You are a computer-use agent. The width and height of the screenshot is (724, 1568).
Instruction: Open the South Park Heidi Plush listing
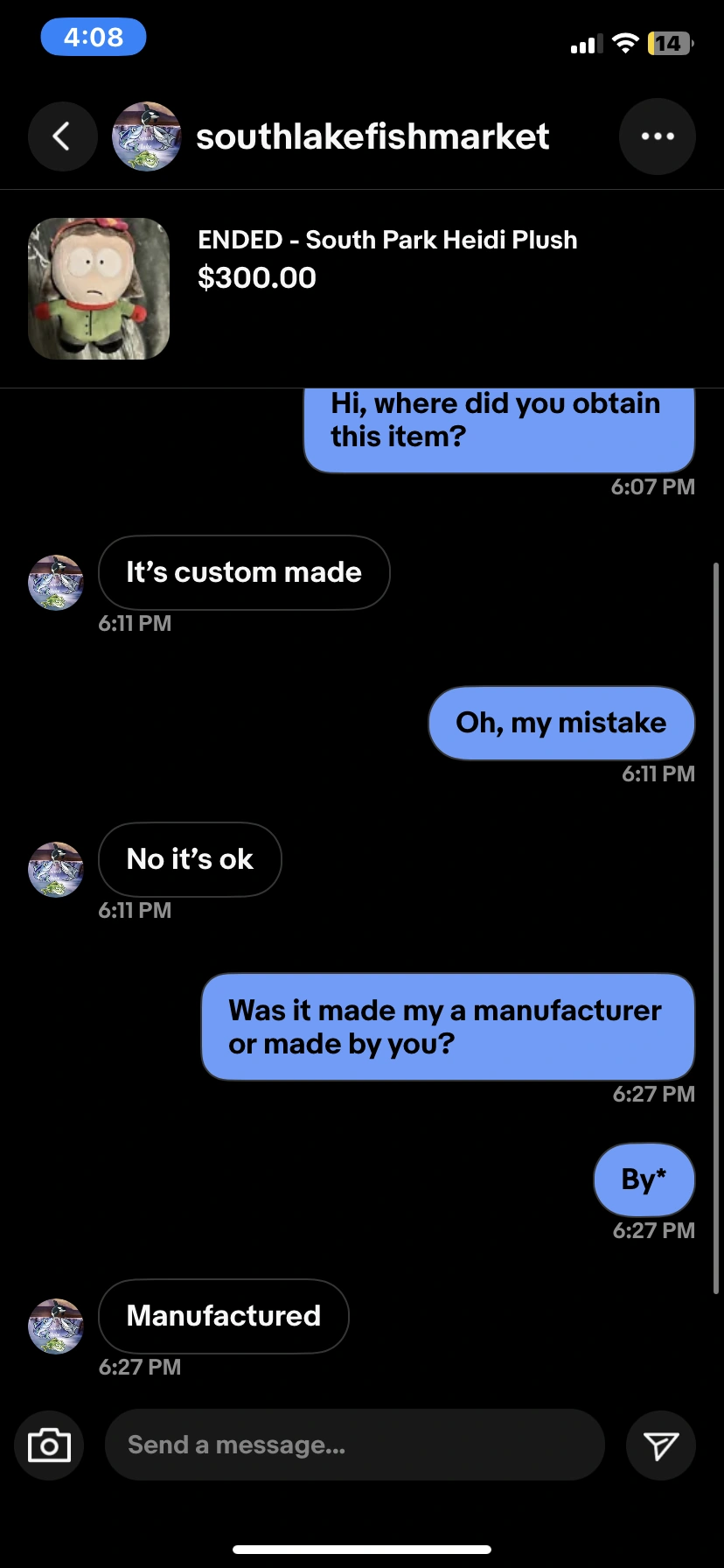(362, 289)
